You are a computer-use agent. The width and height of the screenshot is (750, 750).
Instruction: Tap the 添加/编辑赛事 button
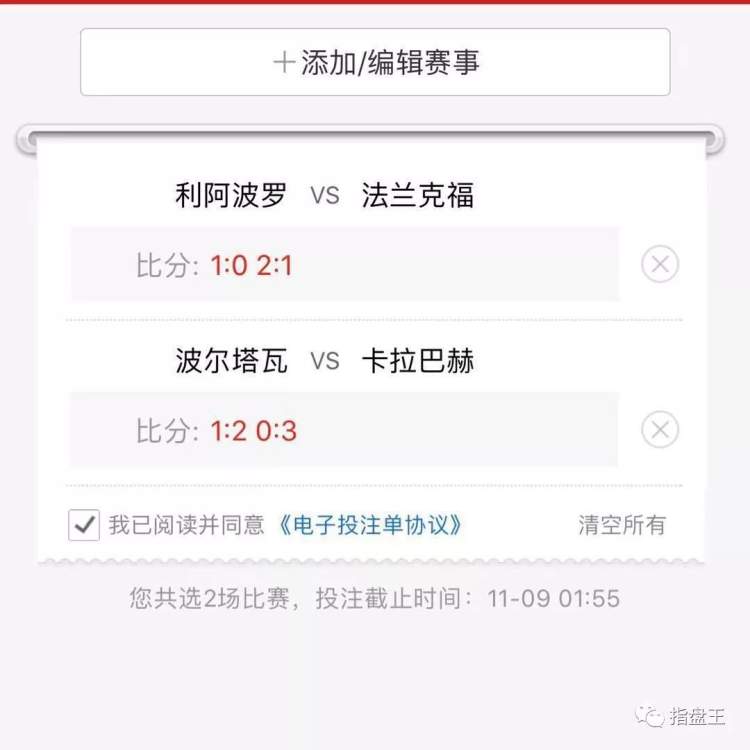(375, 62)
